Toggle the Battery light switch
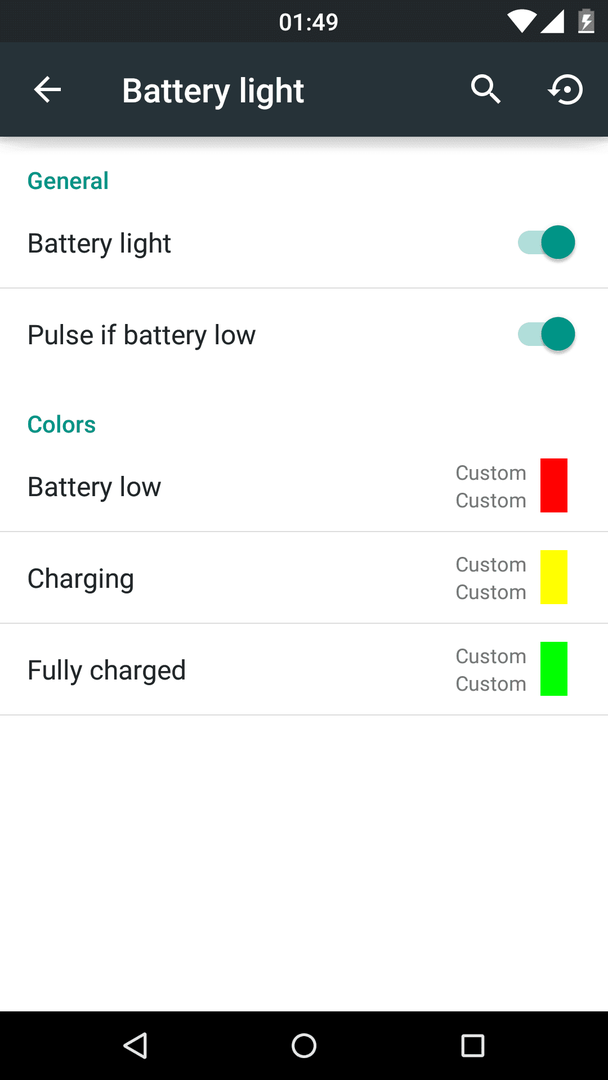 pyautogui.click(x=547, y=243)
